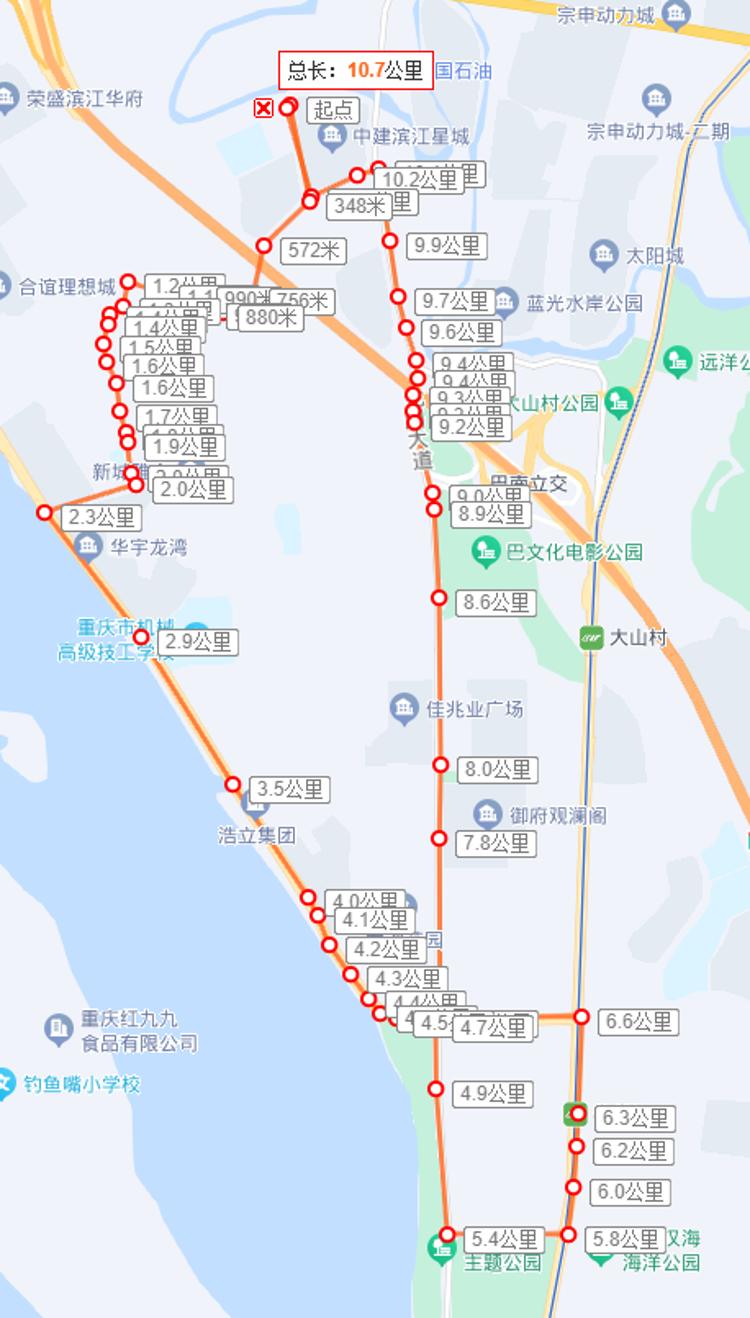Open the 蓝光水岸公园 place marker
This screenshot has height=1318, width=750.
click(x=505, y=301)
